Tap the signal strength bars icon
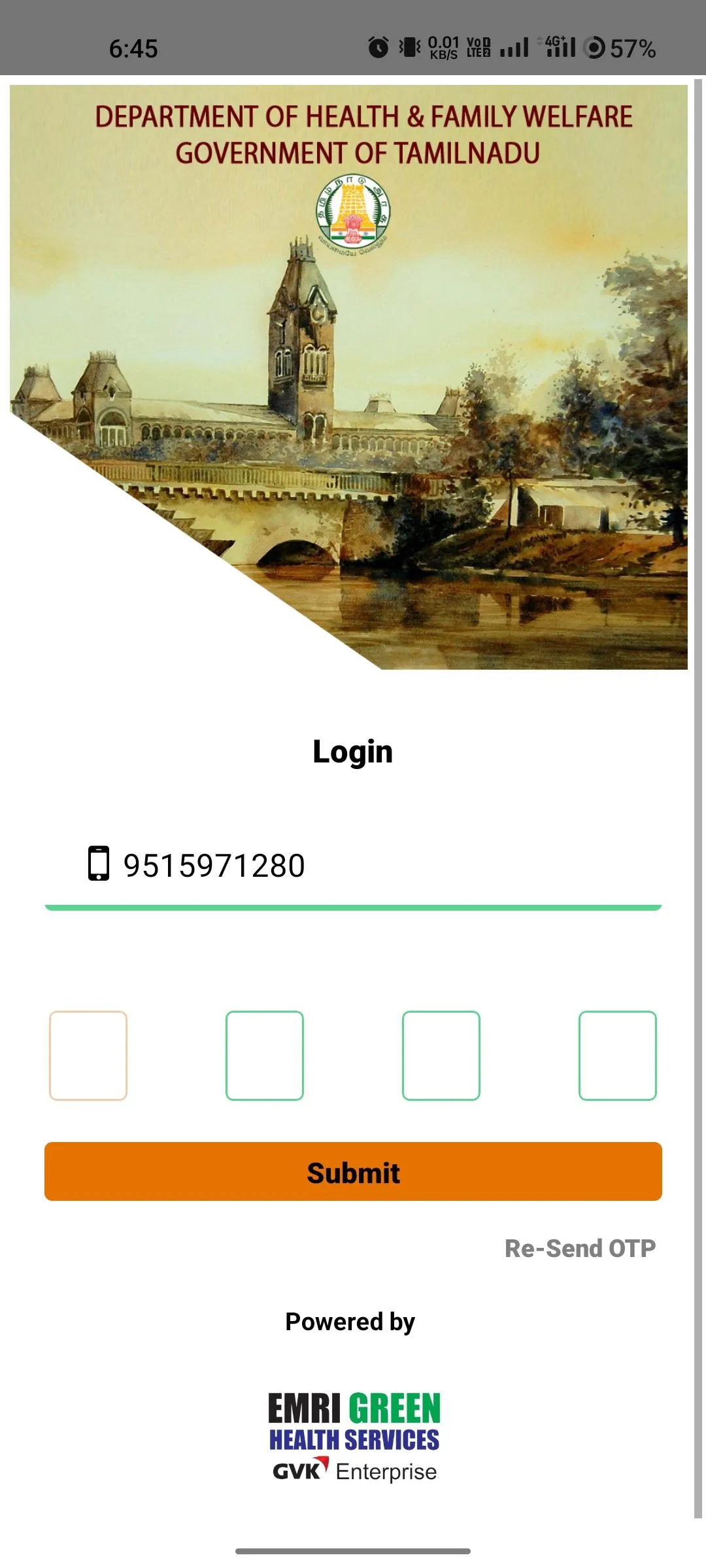 (514, 47)
